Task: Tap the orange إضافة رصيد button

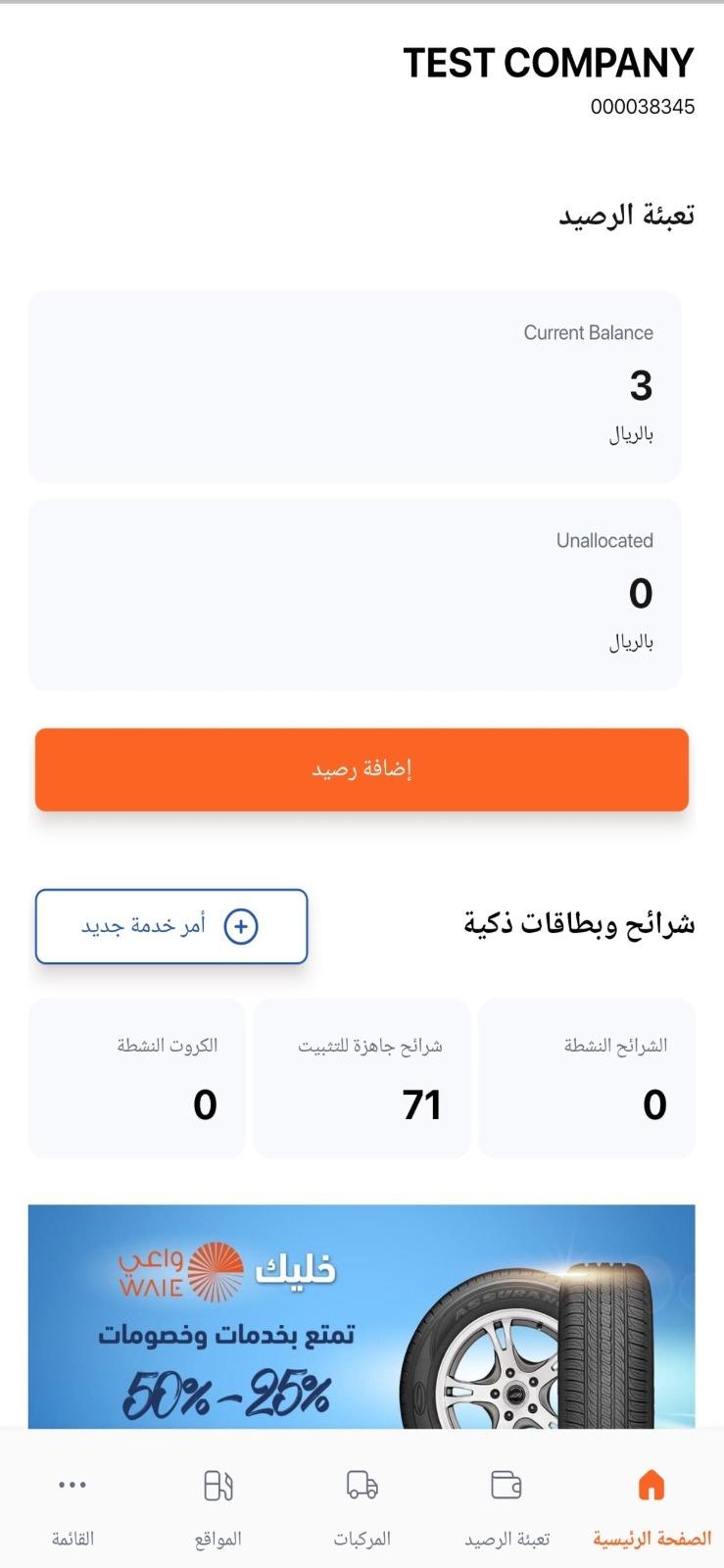Action: point(362,769)
